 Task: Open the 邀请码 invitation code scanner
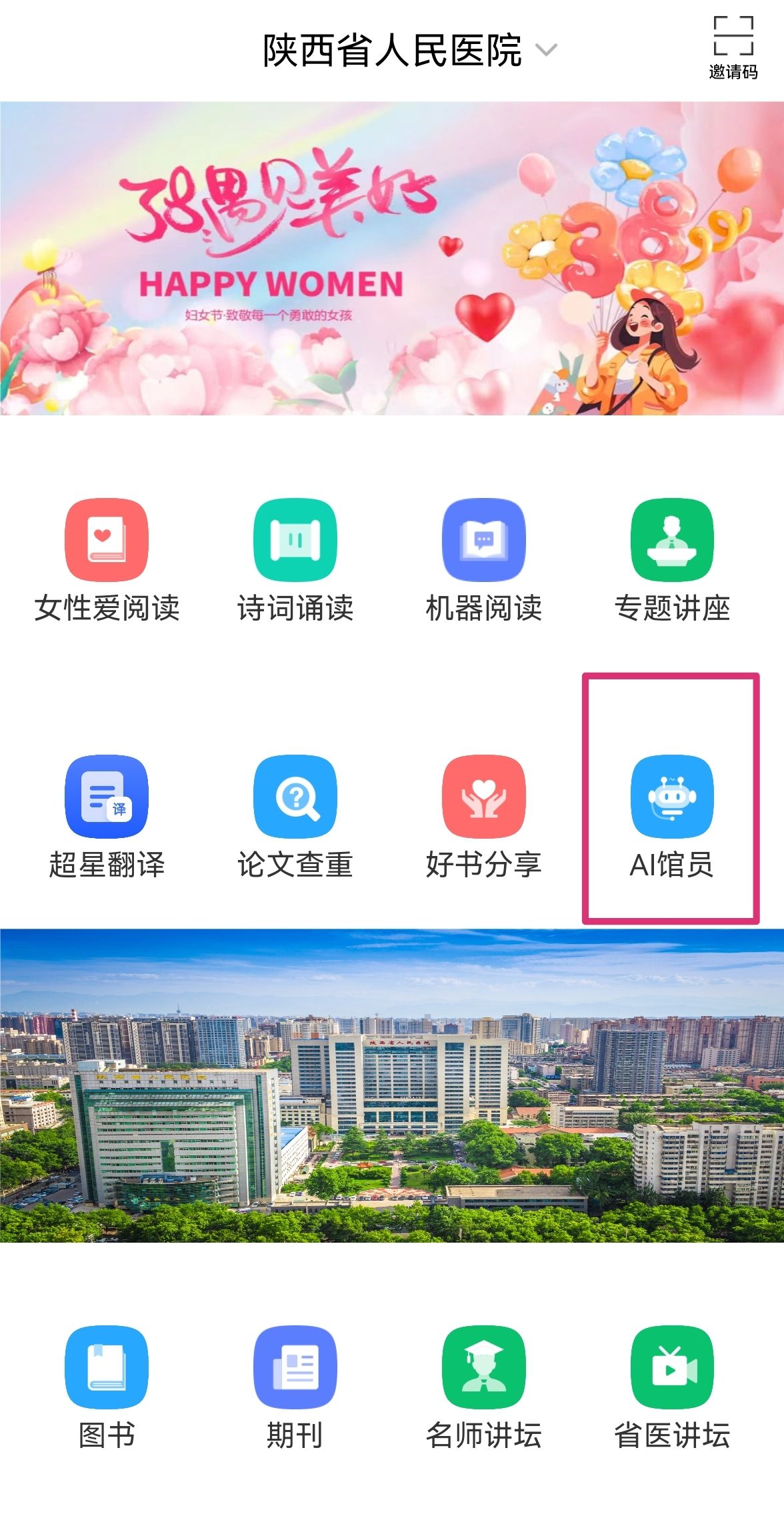(x=733, y=48)
